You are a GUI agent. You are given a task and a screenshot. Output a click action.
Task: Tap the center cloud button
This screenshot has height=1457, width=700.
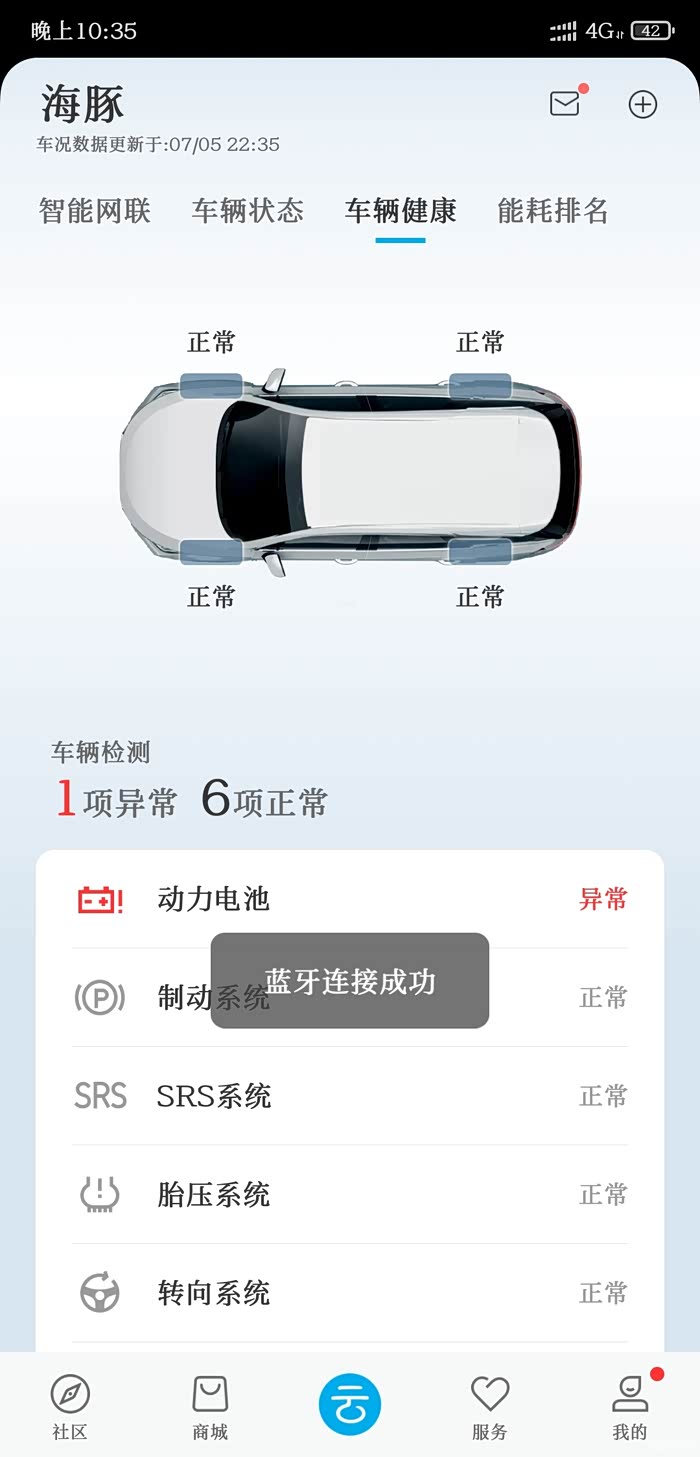coord(350,1404)
